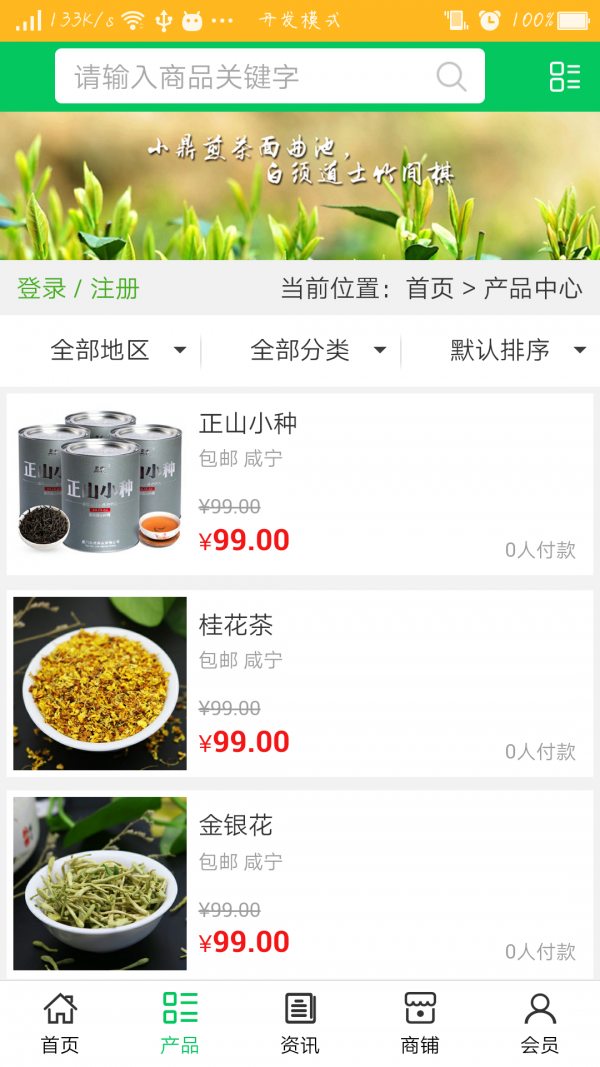
Task: View the 金银花 product card
Action: tap(300, 884)
